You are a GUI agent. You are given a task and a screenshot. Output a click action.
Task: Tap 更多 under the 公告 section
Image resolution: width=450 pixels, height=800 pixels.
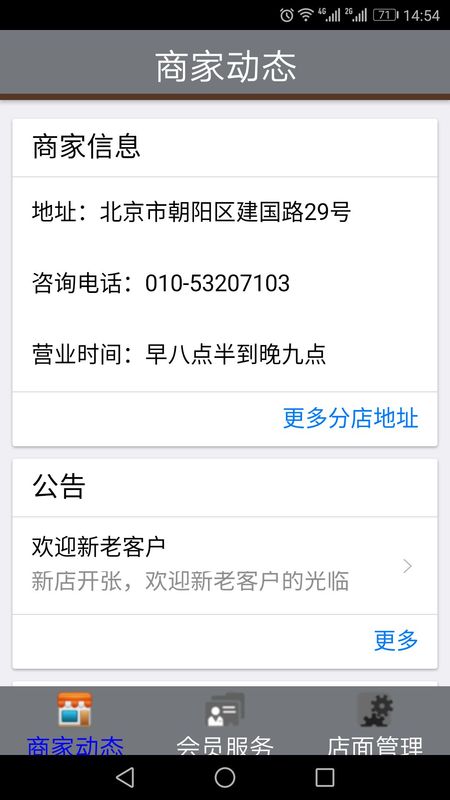396,641
